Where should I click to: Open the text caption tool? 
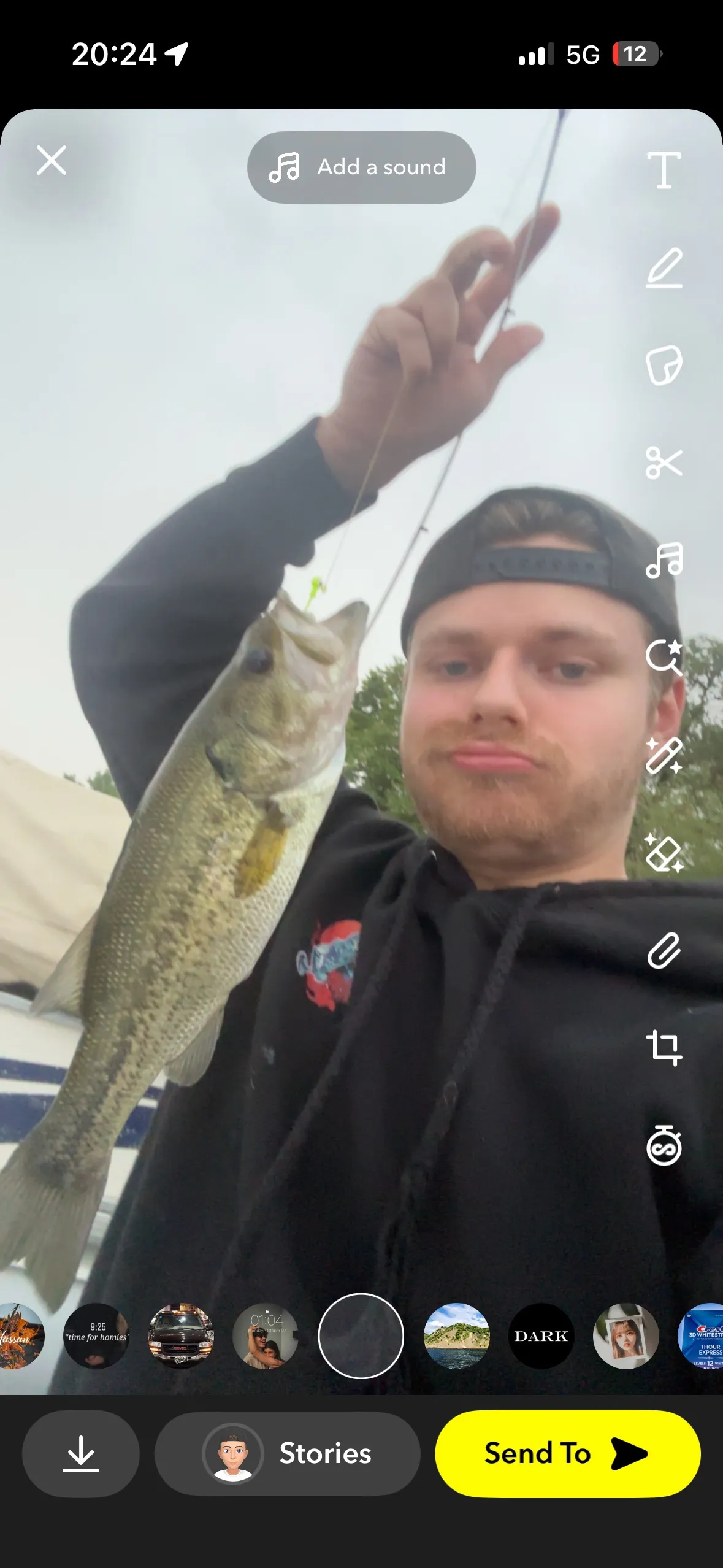click(x=664, y=170)
